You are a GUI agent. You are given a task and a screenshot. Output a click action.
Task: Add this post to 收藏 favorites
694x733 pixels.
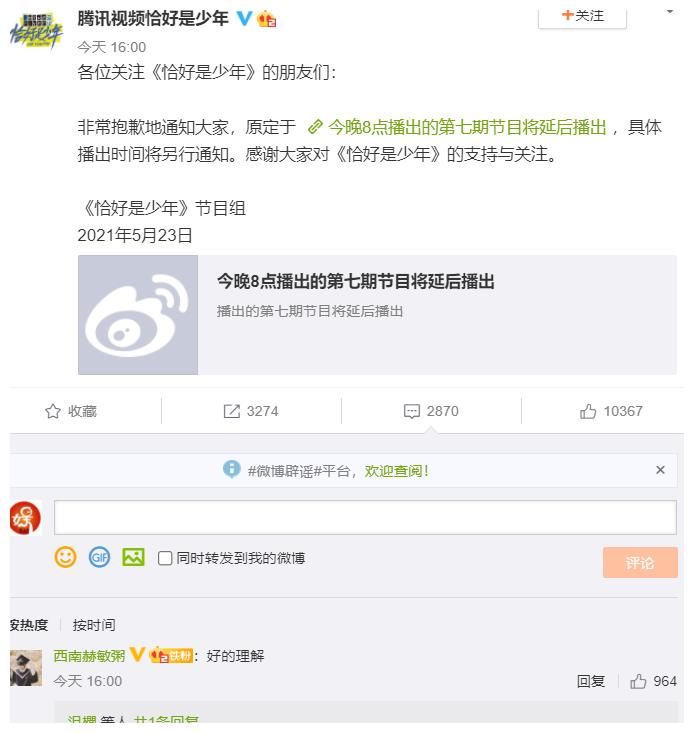[x=72, y=411]
